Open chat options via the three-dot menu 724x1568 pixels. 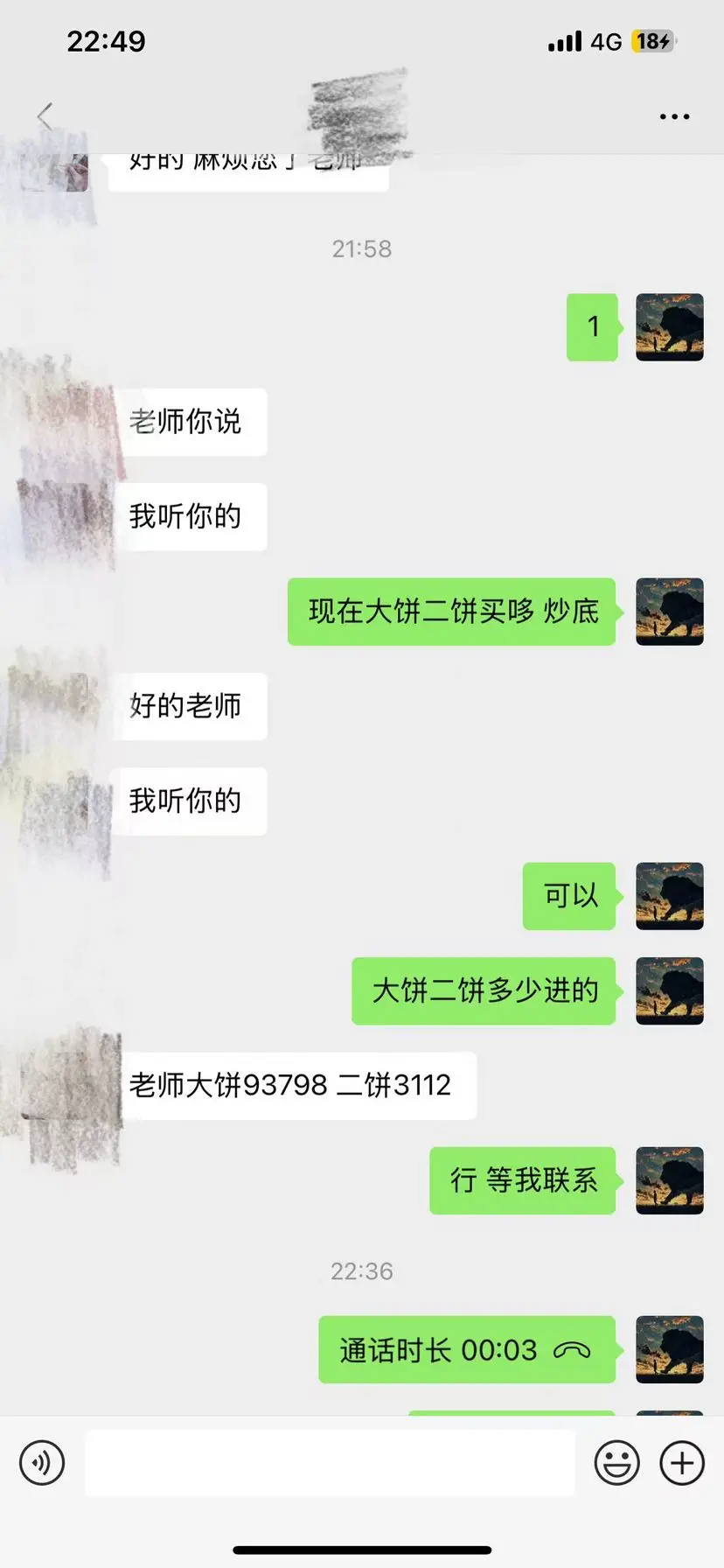[673, 115]
